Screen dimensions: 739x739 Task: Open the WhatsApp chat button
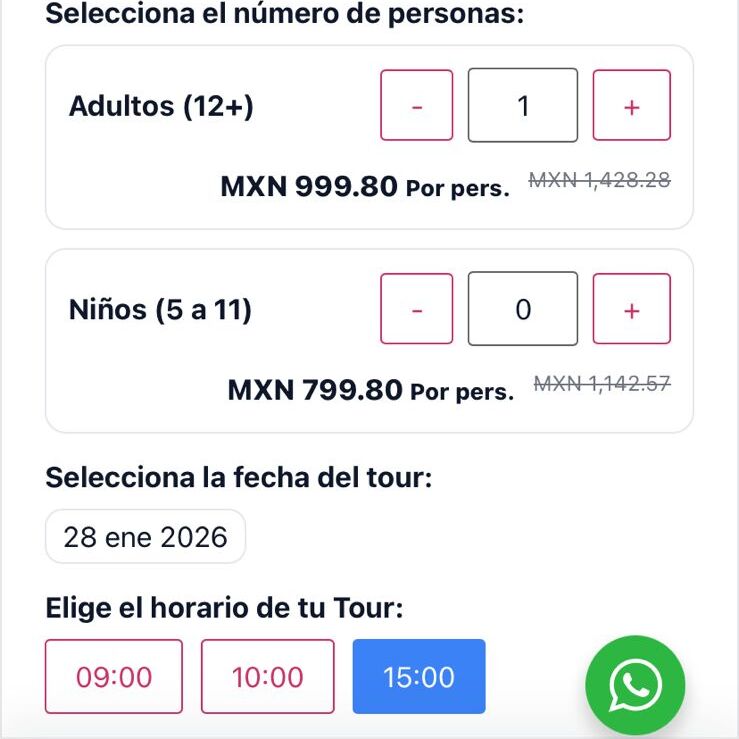(635, 686)
